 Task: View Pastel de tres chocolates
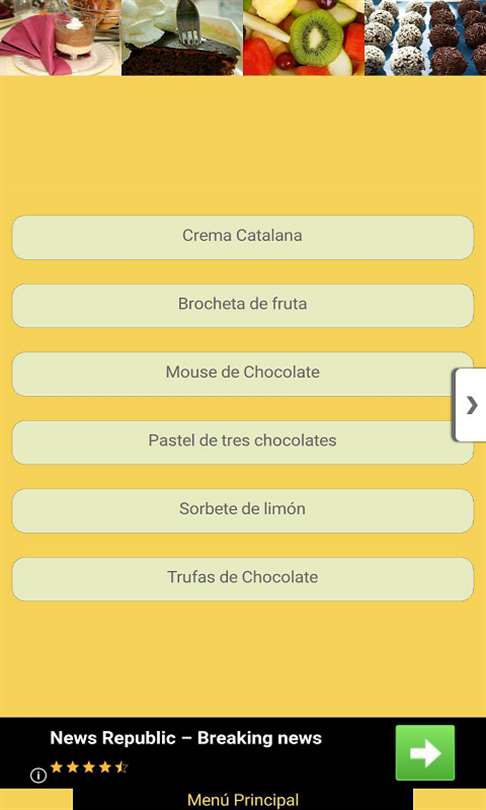coord(243,442)
